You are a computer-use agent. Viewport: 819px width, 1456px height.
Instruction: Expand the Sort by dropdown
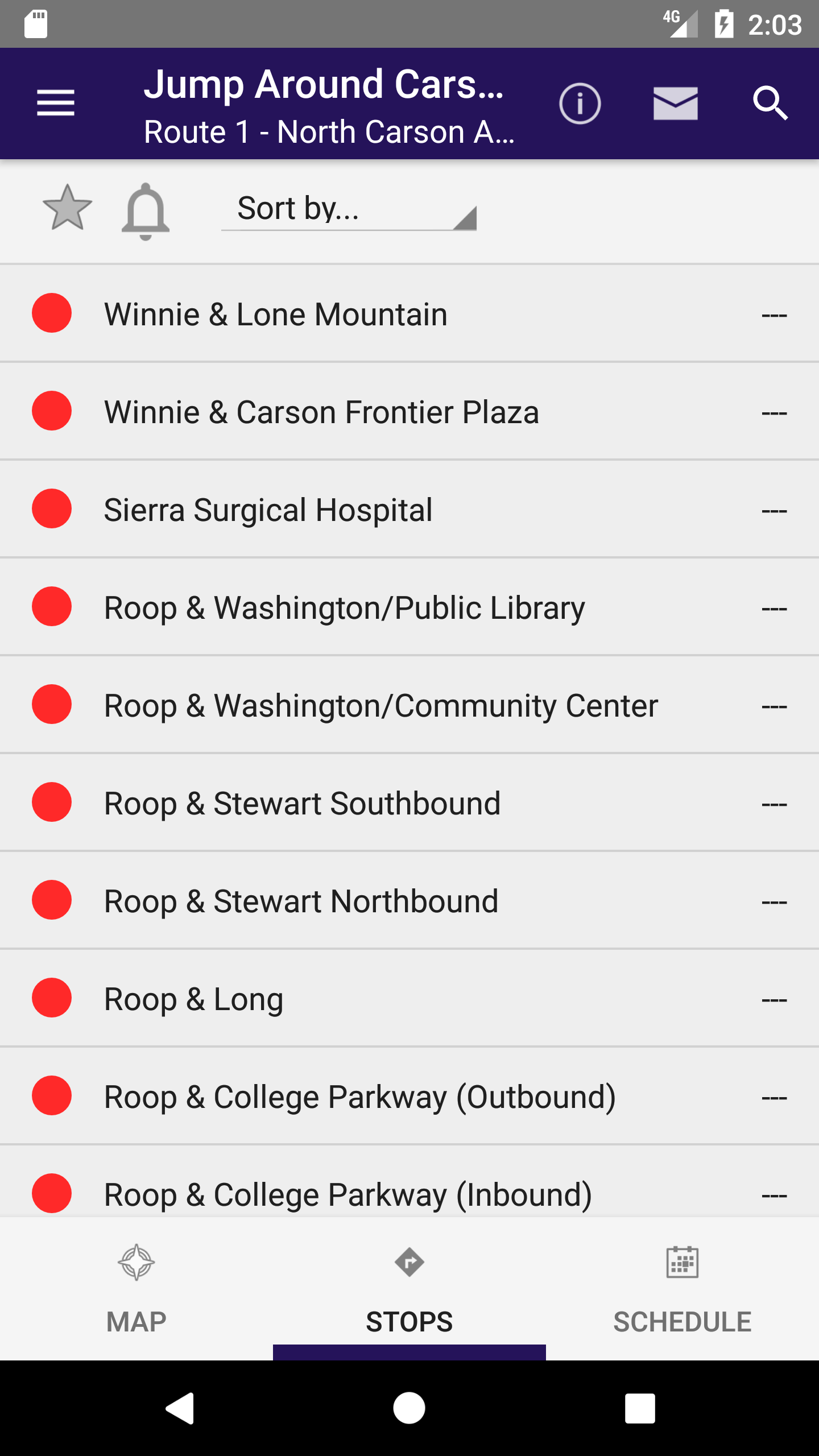349,209
